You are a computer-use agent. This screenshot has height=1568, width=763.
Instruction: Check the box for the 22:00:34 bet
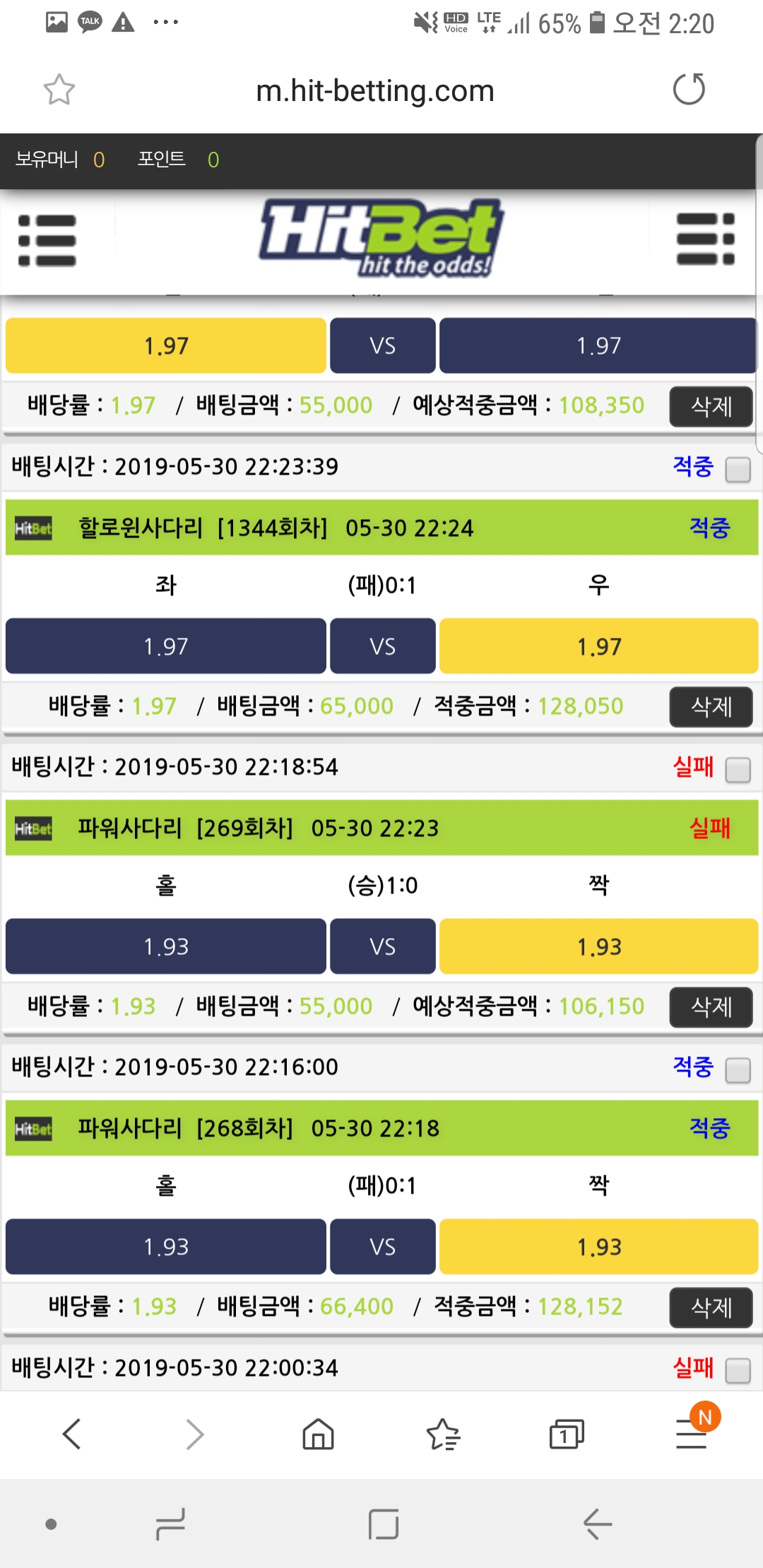point(738,1370)
